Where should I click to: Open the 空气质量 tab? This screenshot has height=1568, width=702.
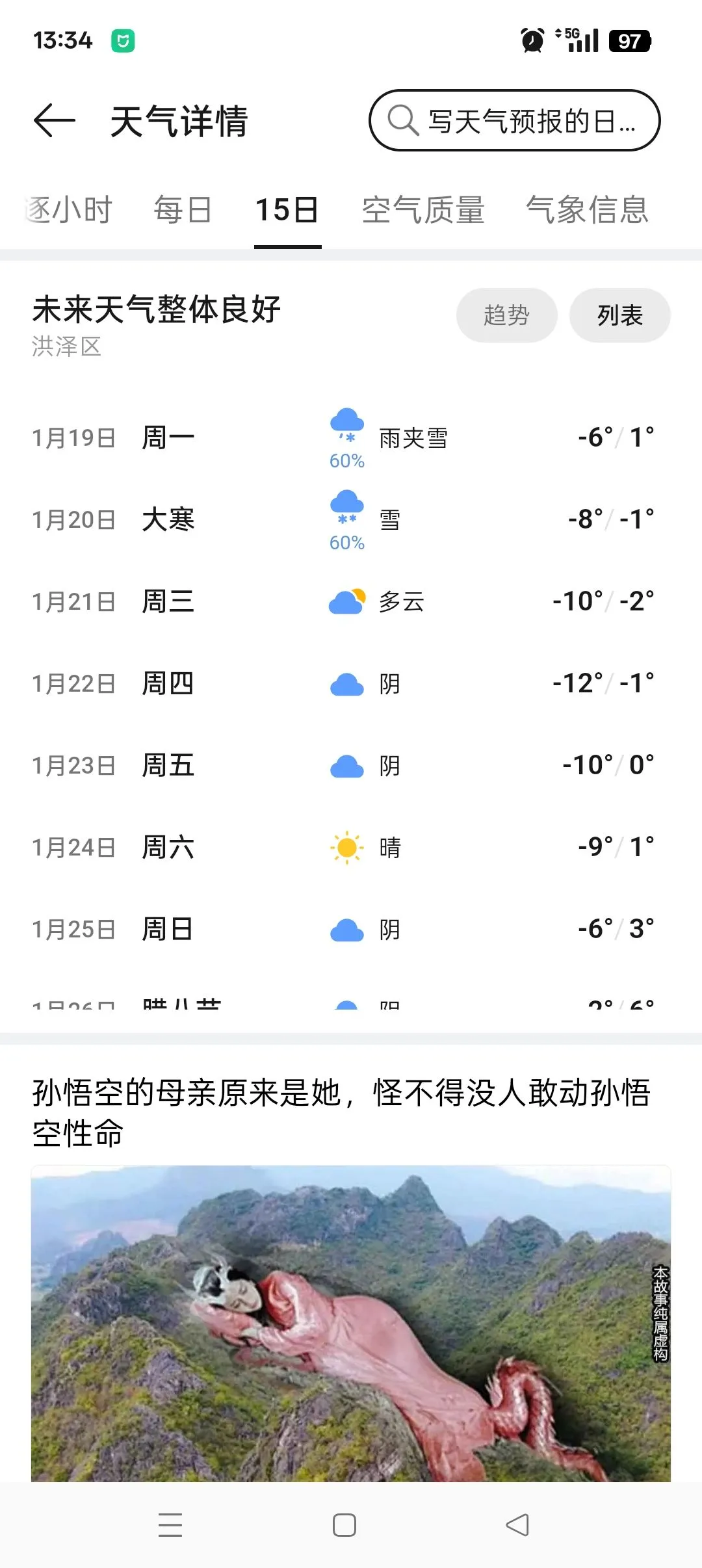coord(423,210)
